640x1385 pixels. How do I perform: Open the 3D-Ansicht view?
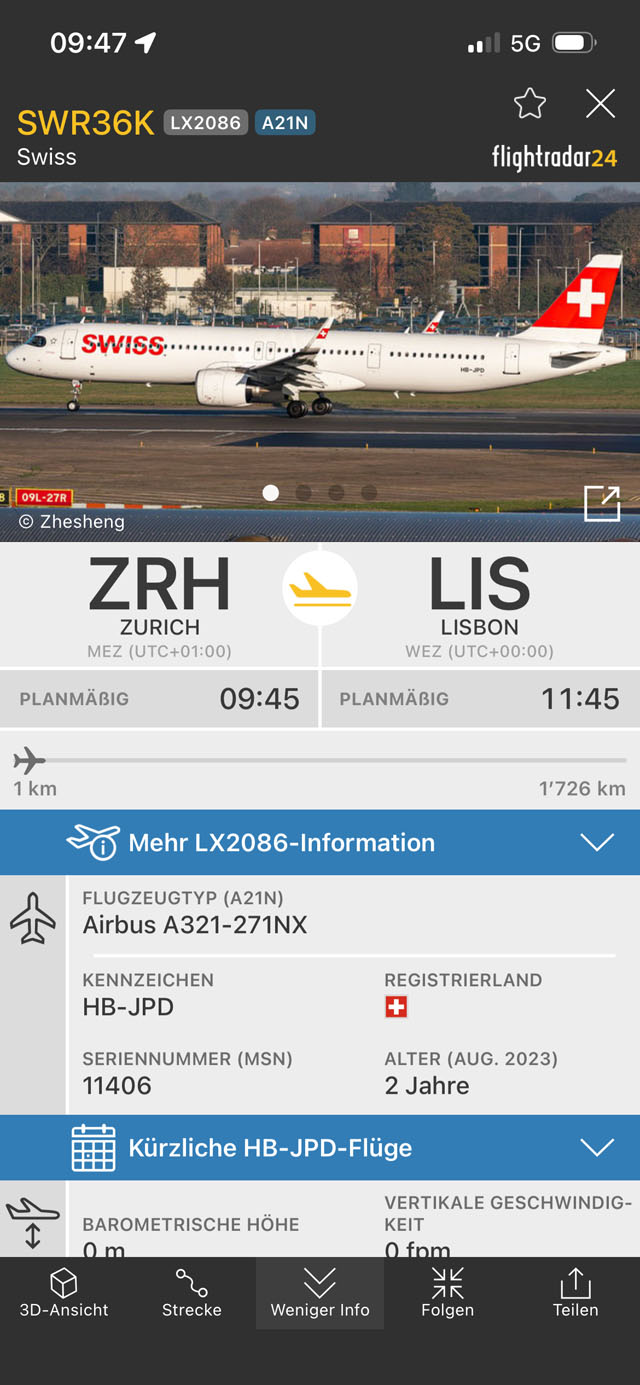[64, 1293]
